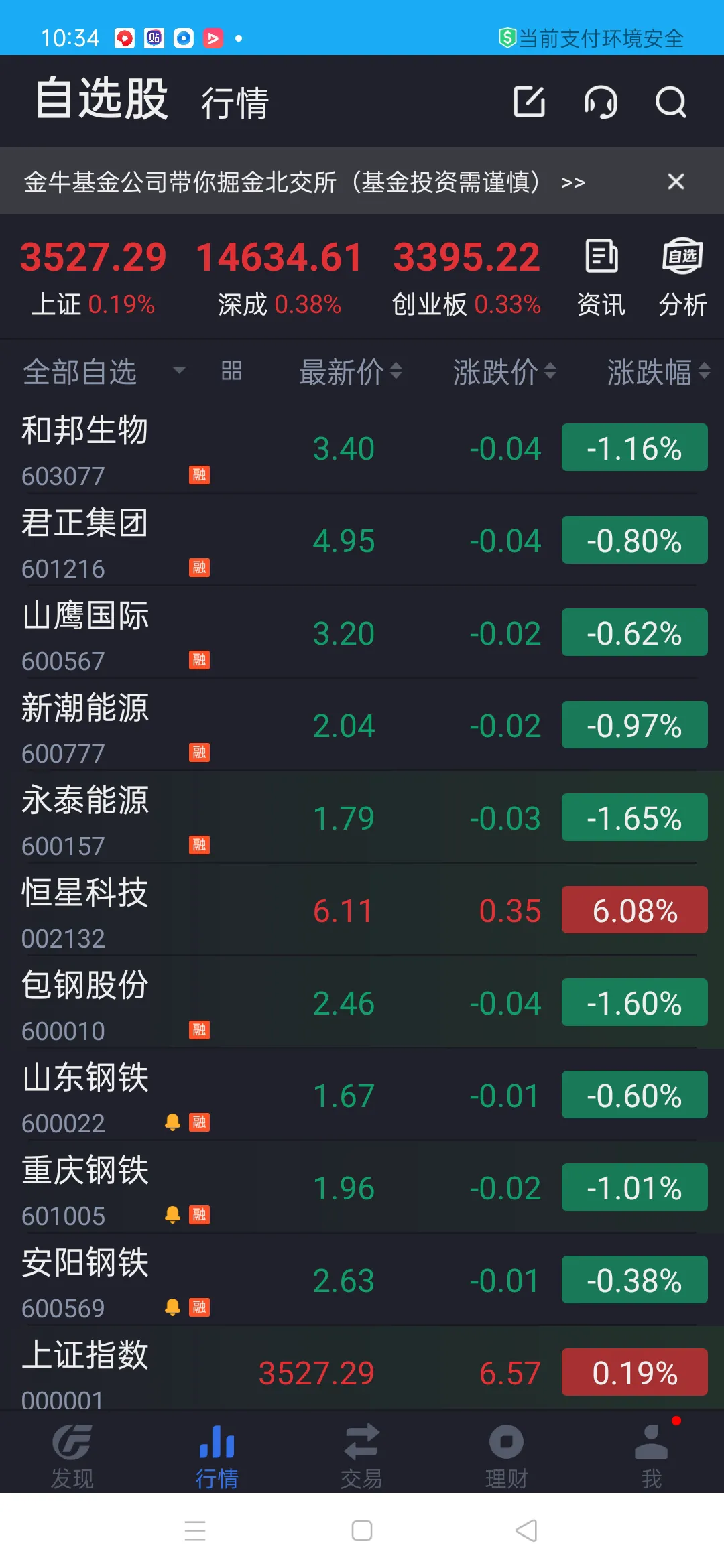Image resolution: width=724 pixels, height=1568 pixels.
Task: Switch to 交易 tab
Action: pyautogui.click(x=361, y=1455)
